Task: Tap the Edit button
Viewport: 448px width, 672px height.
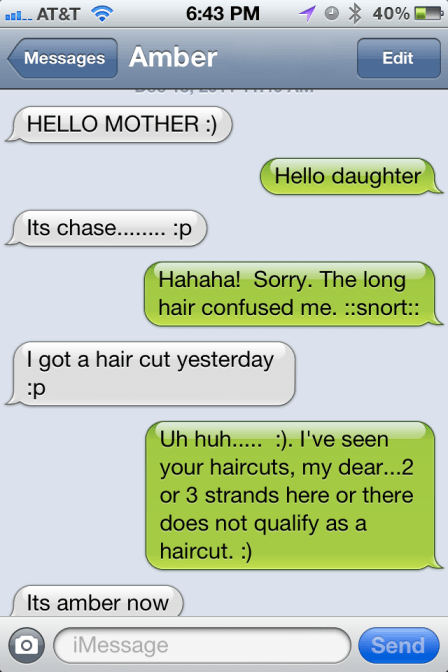Action: 398,58
